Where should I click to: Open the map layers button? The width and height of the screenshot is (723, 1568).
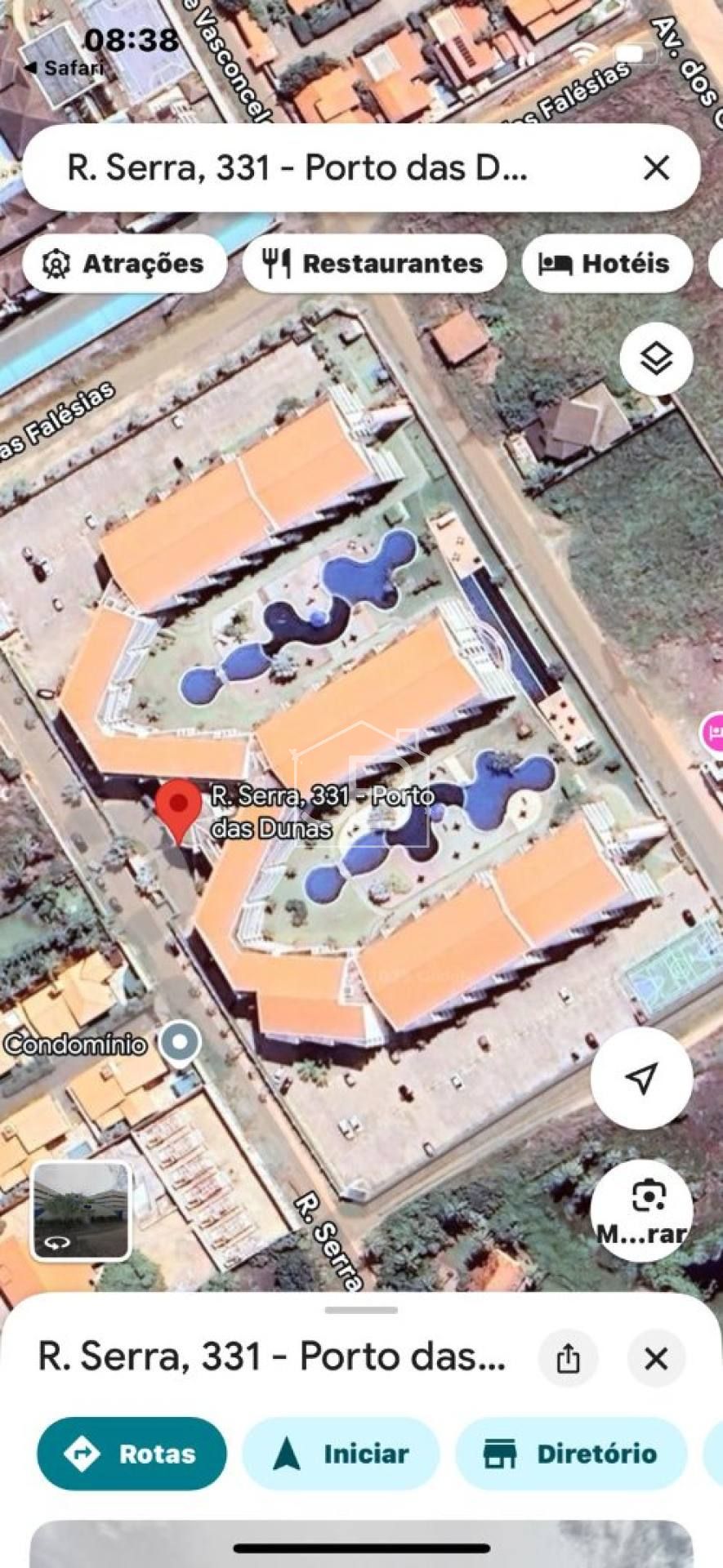click(x=656, y=359)
